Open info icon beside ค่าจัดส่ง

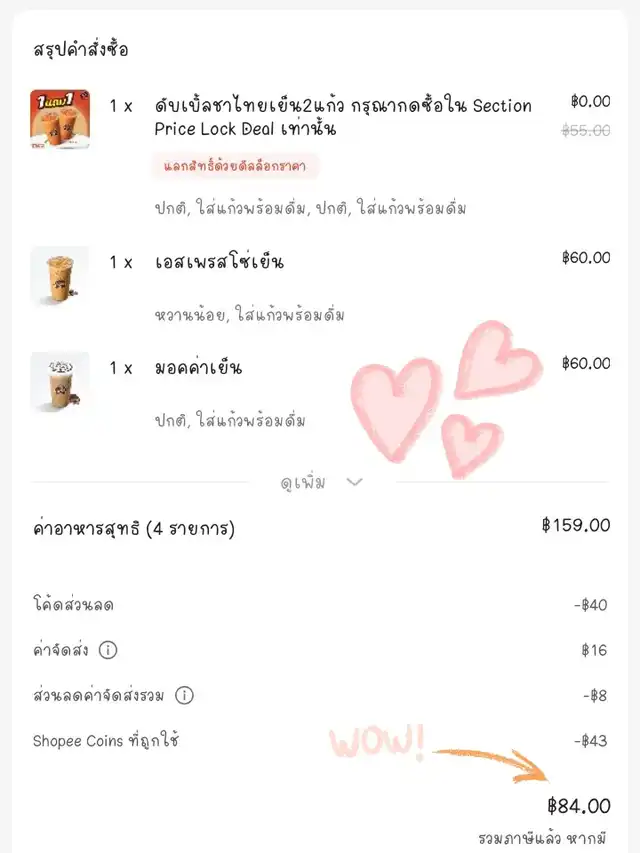coord(108,650)
